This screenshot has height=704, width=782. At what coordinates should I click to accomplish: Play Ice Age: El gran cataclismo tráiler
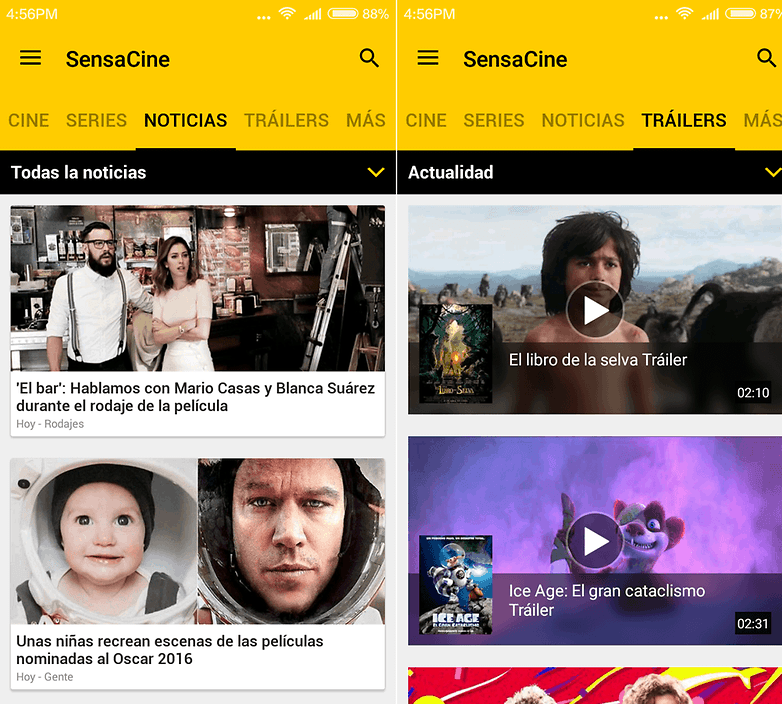pyautogui.click(x=595, y=541)
